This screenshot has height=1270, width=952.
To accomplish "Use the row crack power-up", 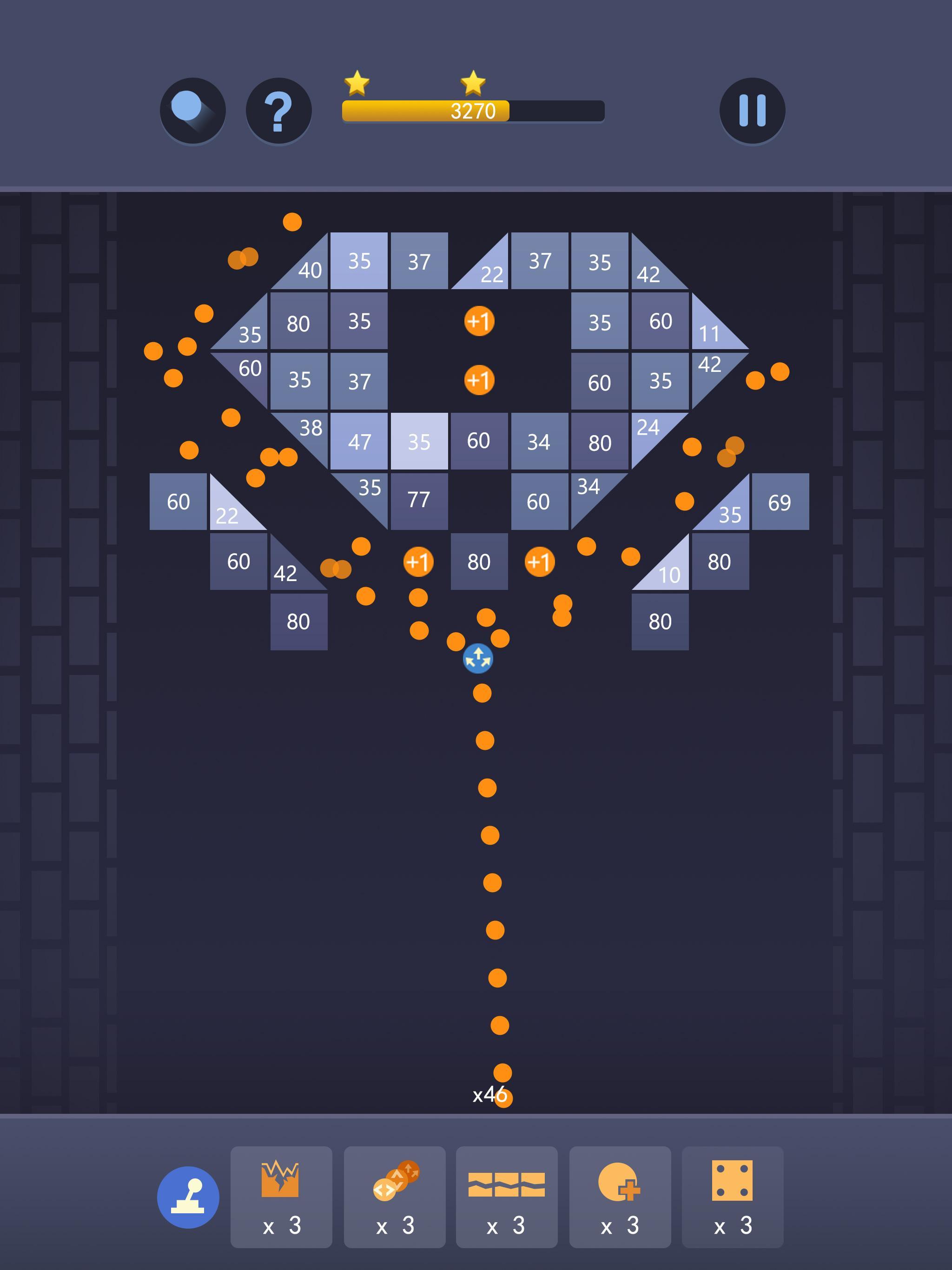I will [506, 1197].
